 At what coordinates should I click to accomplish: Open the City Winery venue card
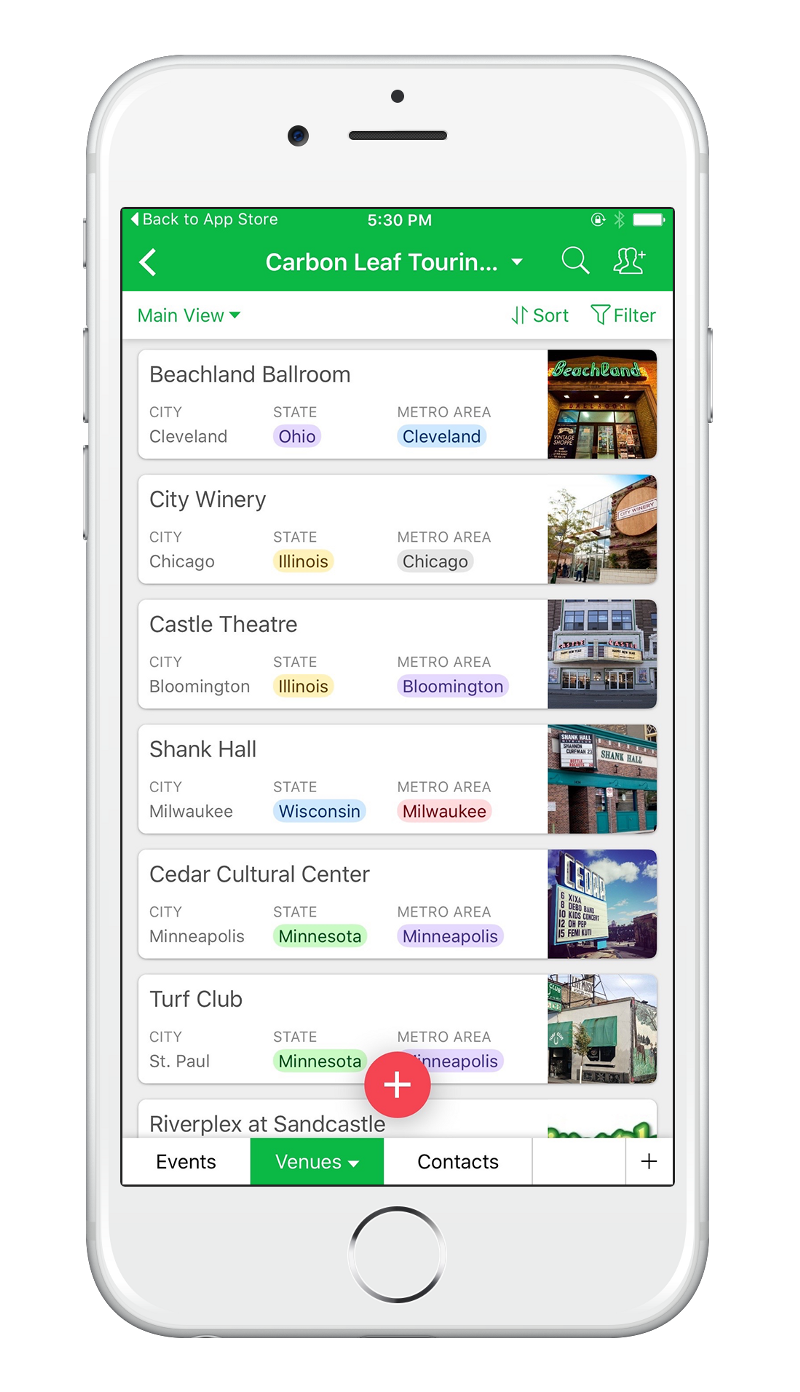coord(342,529)
